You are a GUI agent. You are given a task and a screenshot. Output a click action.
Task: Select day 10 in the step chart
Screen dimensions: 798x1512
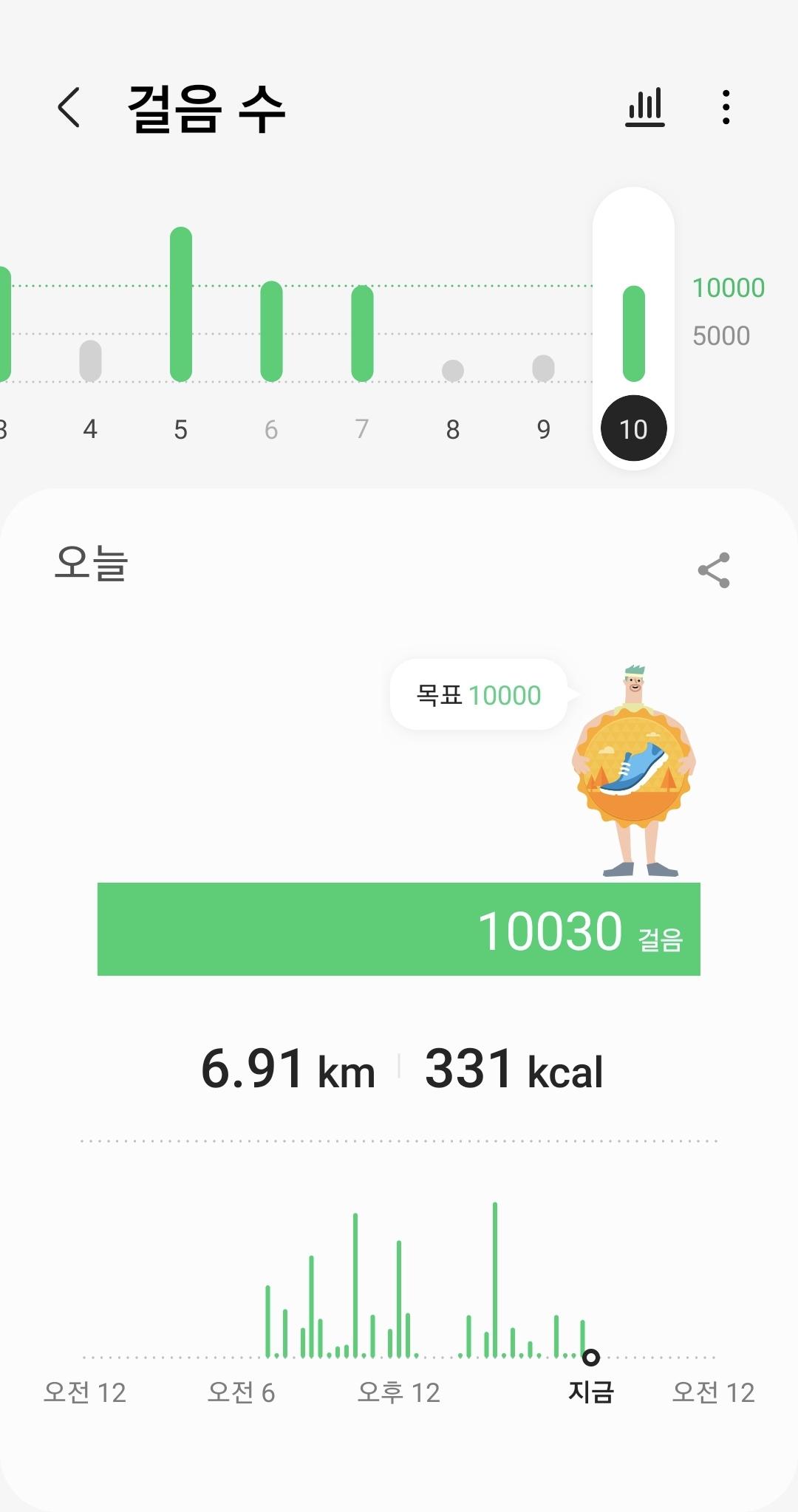click(x=633, y=428)
